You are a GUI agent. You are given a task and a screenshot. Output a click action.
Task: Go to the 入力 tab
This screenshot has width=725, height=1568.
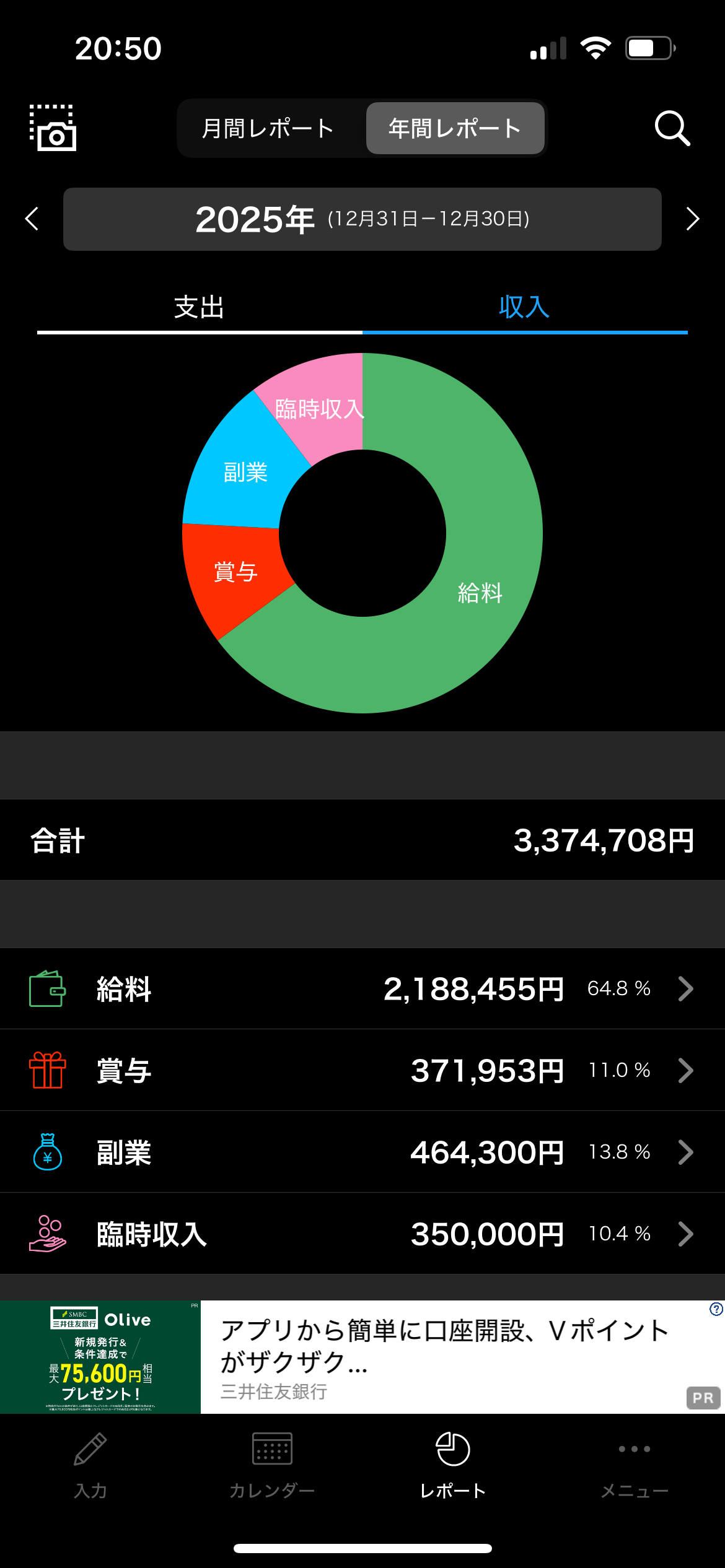[x=90, y=1465]
